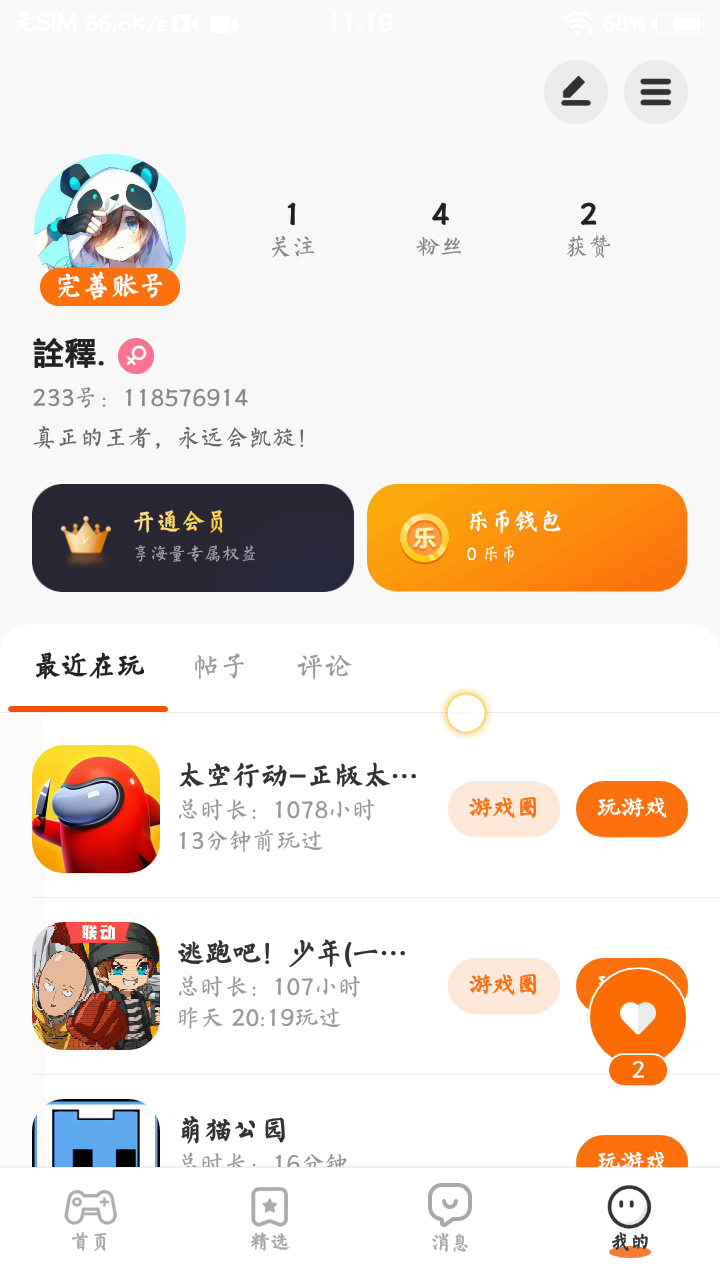Open the 消息 messages tab
This screenshot has width=720, height=1280.
(x=449, y=1219)
